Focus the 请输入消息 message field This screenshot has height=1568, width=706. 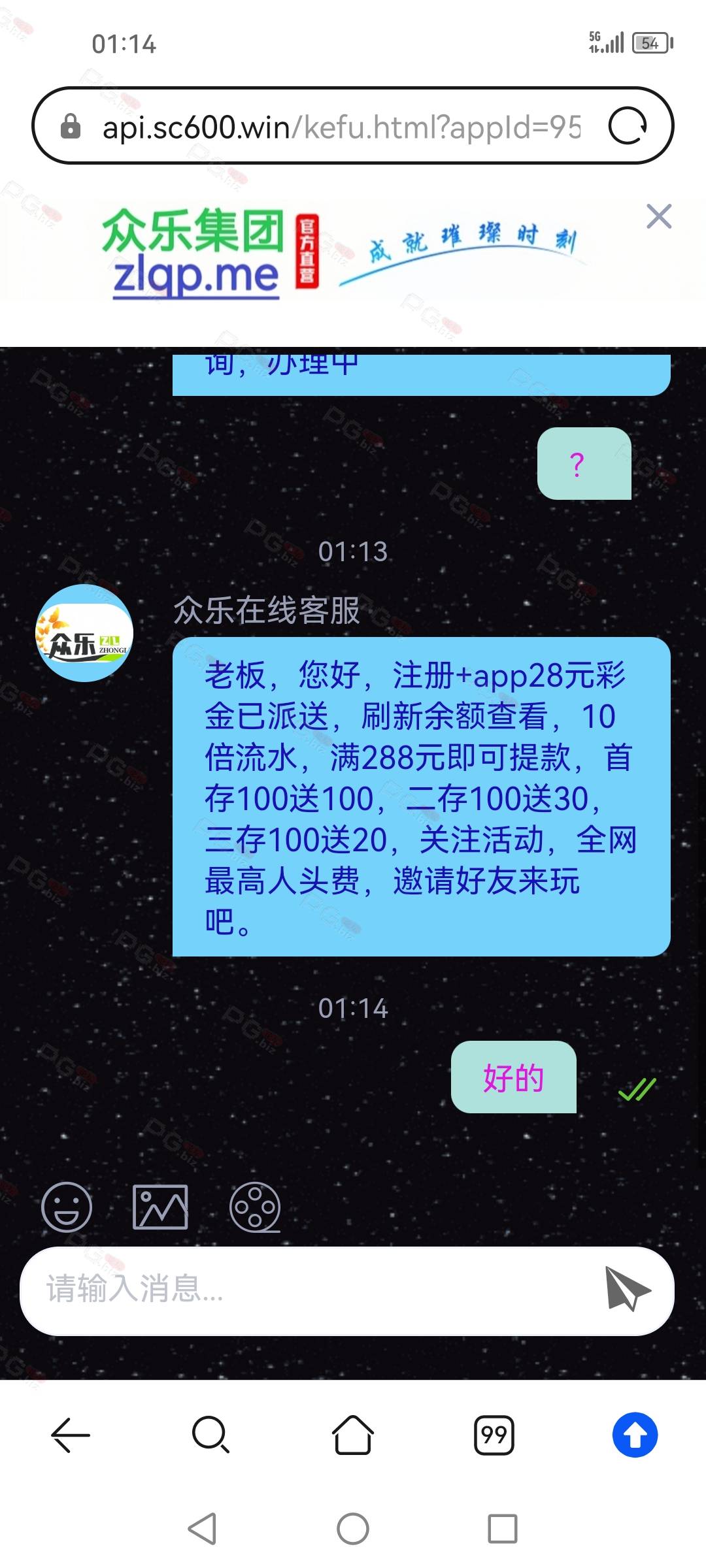coord(314,1290)
